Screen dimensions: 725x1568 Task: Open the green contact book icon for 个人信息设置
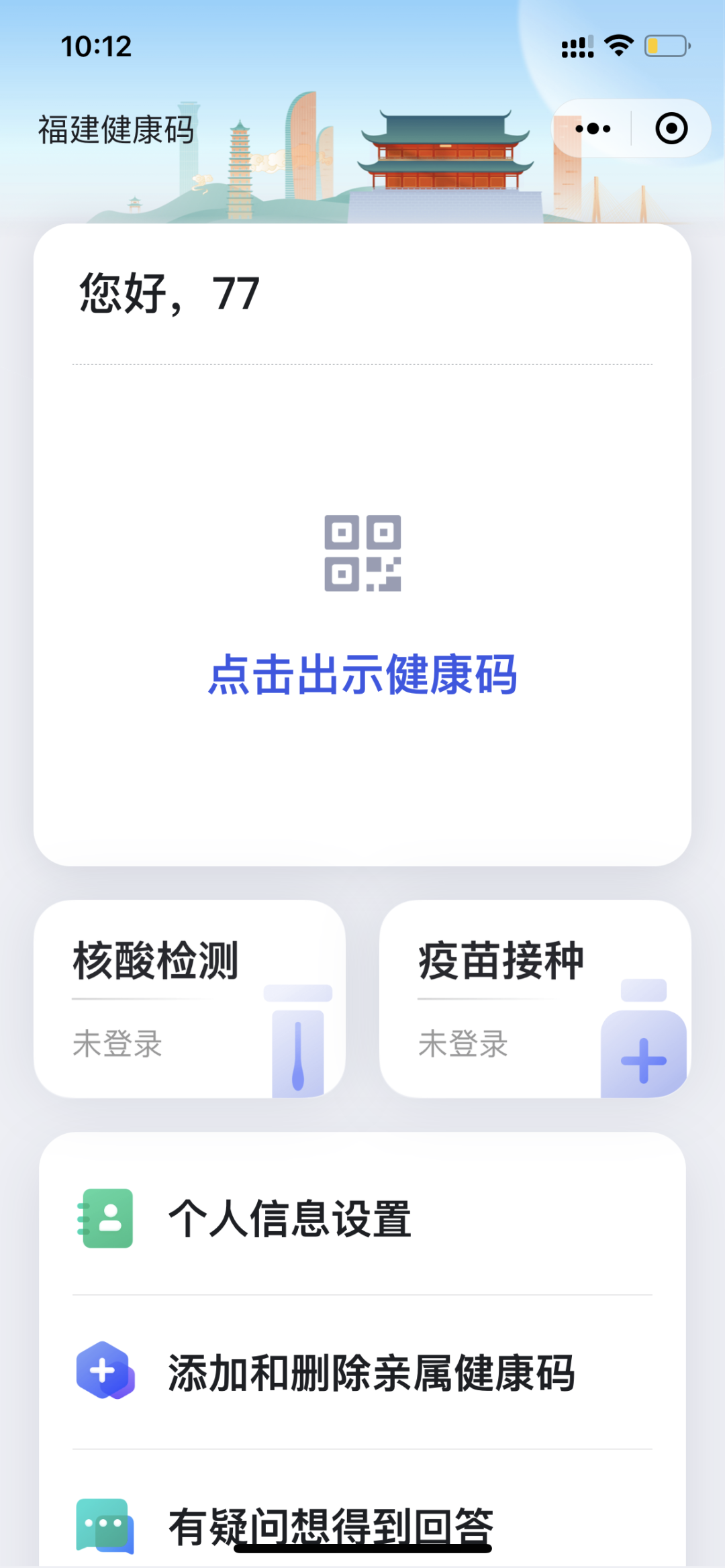point(107,1219)
